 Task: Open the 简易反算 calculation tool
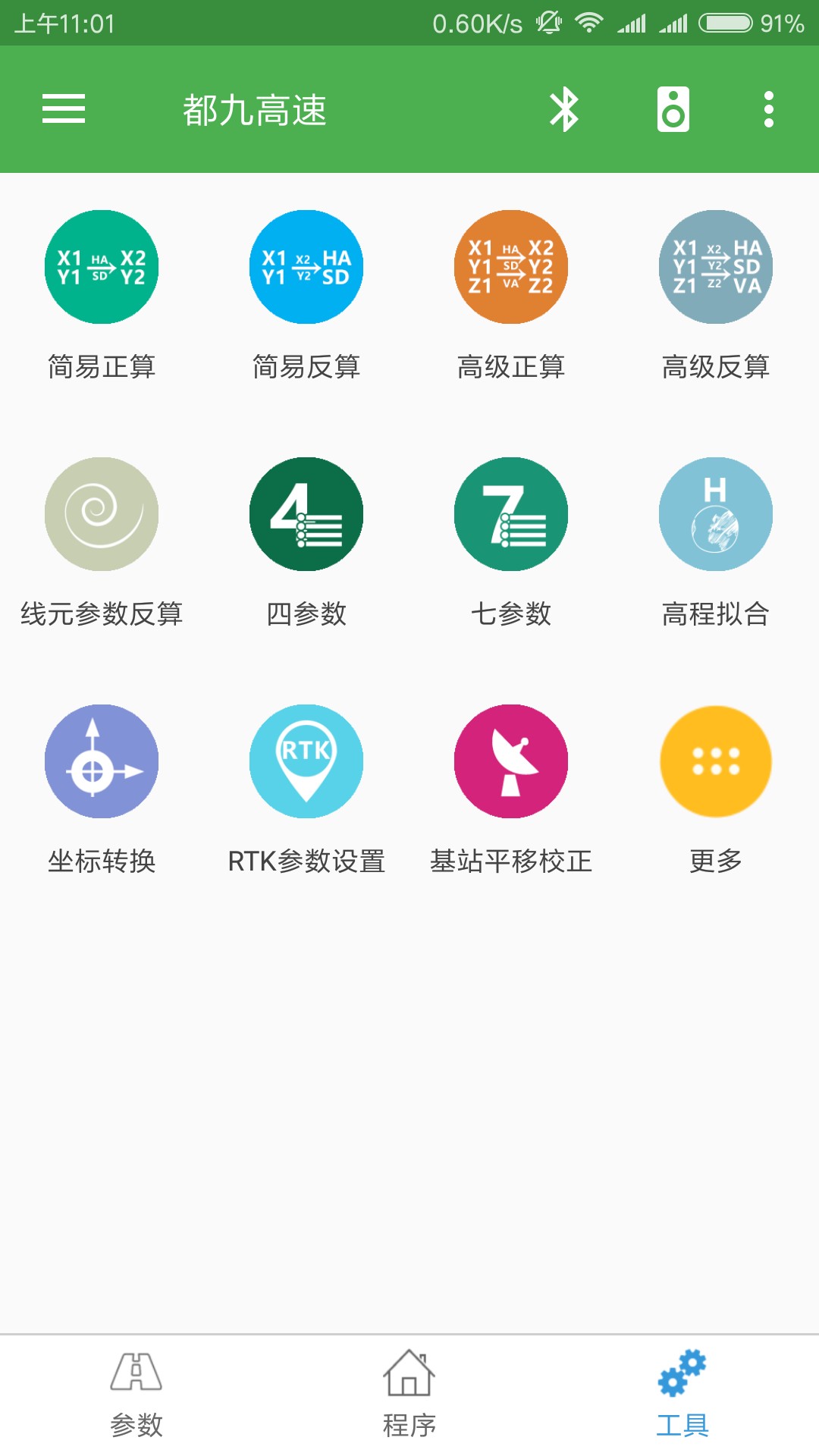(x=306, y=267)
